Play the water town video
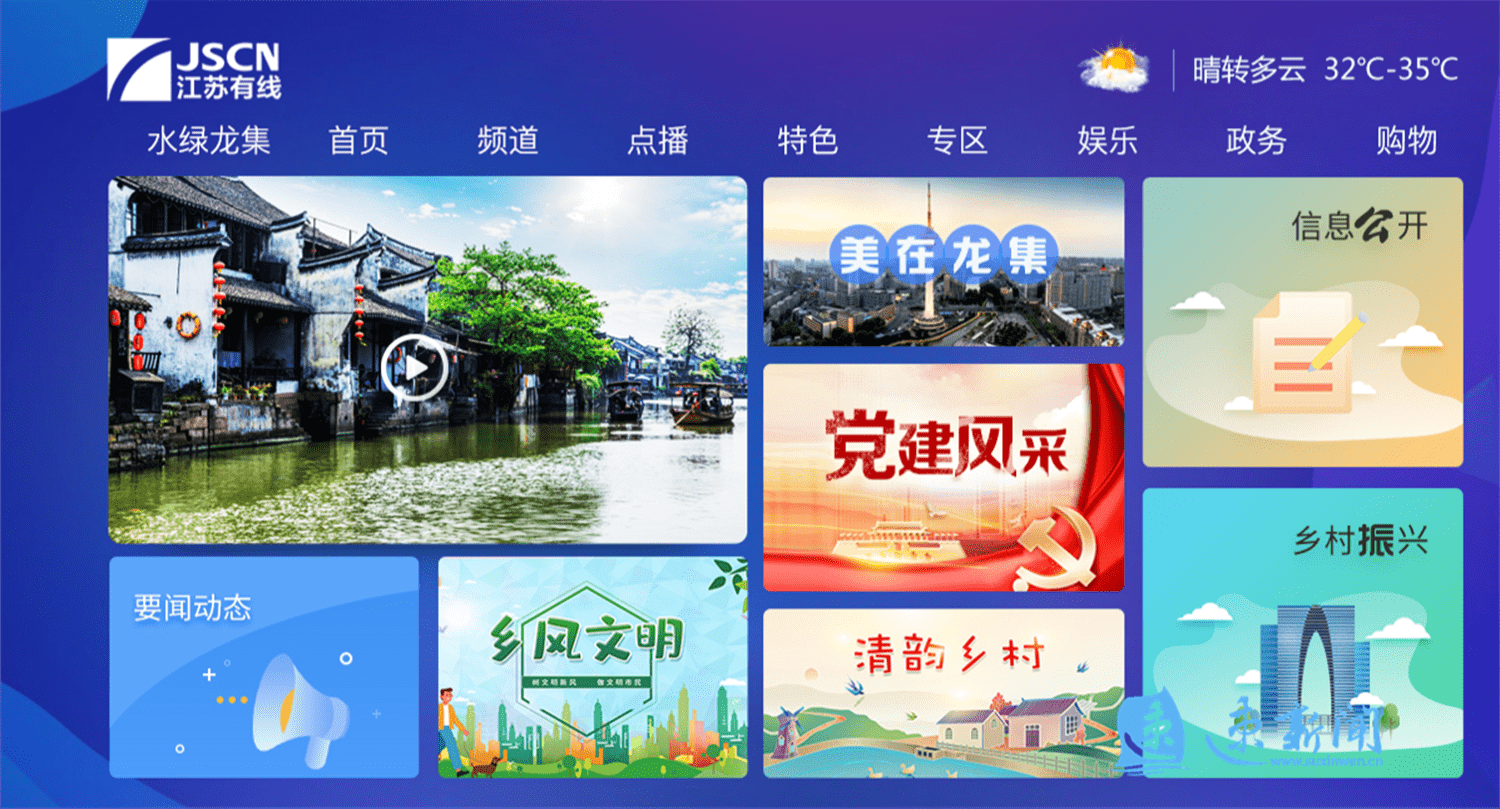 [415, 367]
